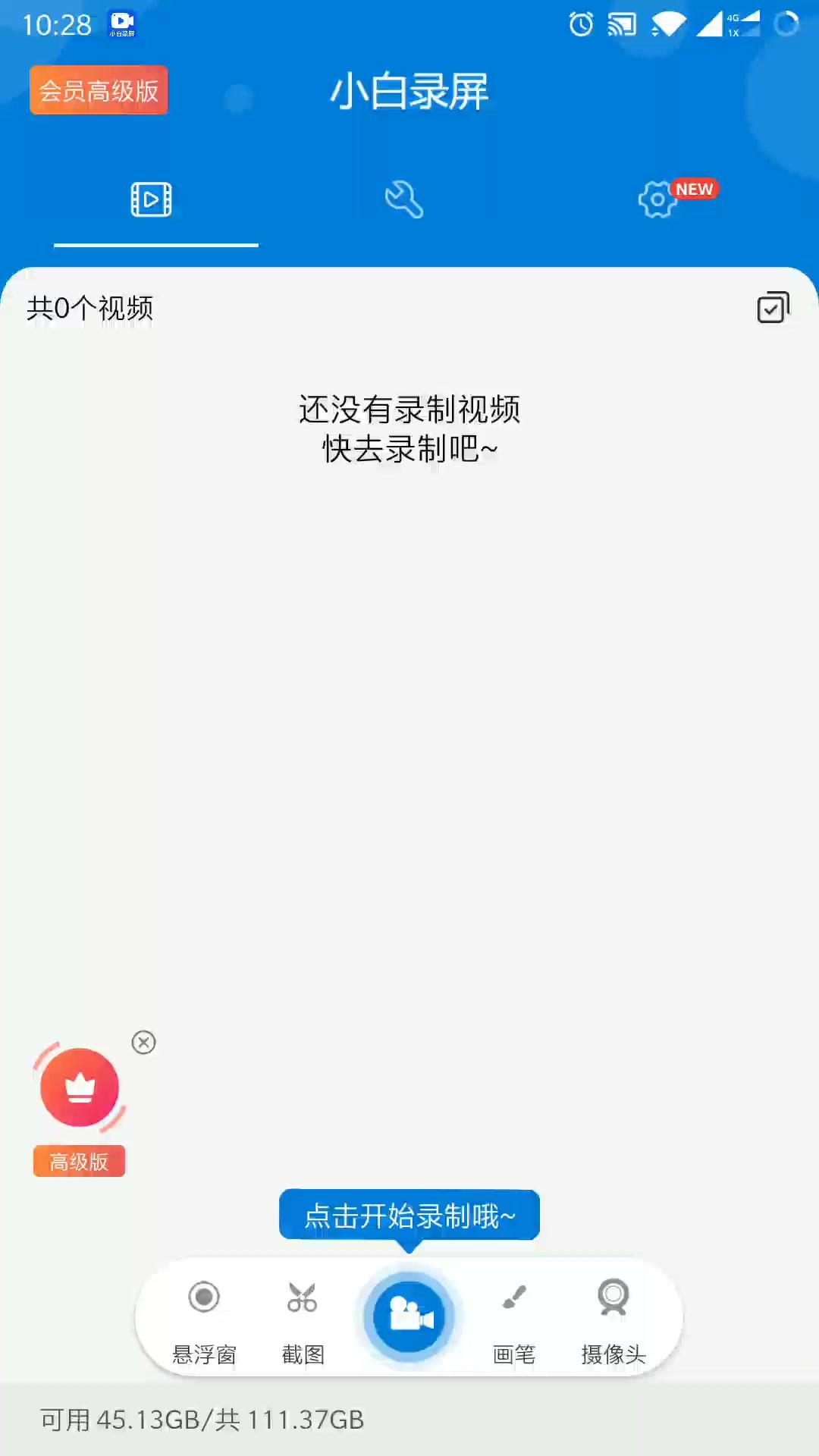The height and width of the screenshot is (1456, 819).
Task: Open the tools wrench tab
Action: pos(404,200)
